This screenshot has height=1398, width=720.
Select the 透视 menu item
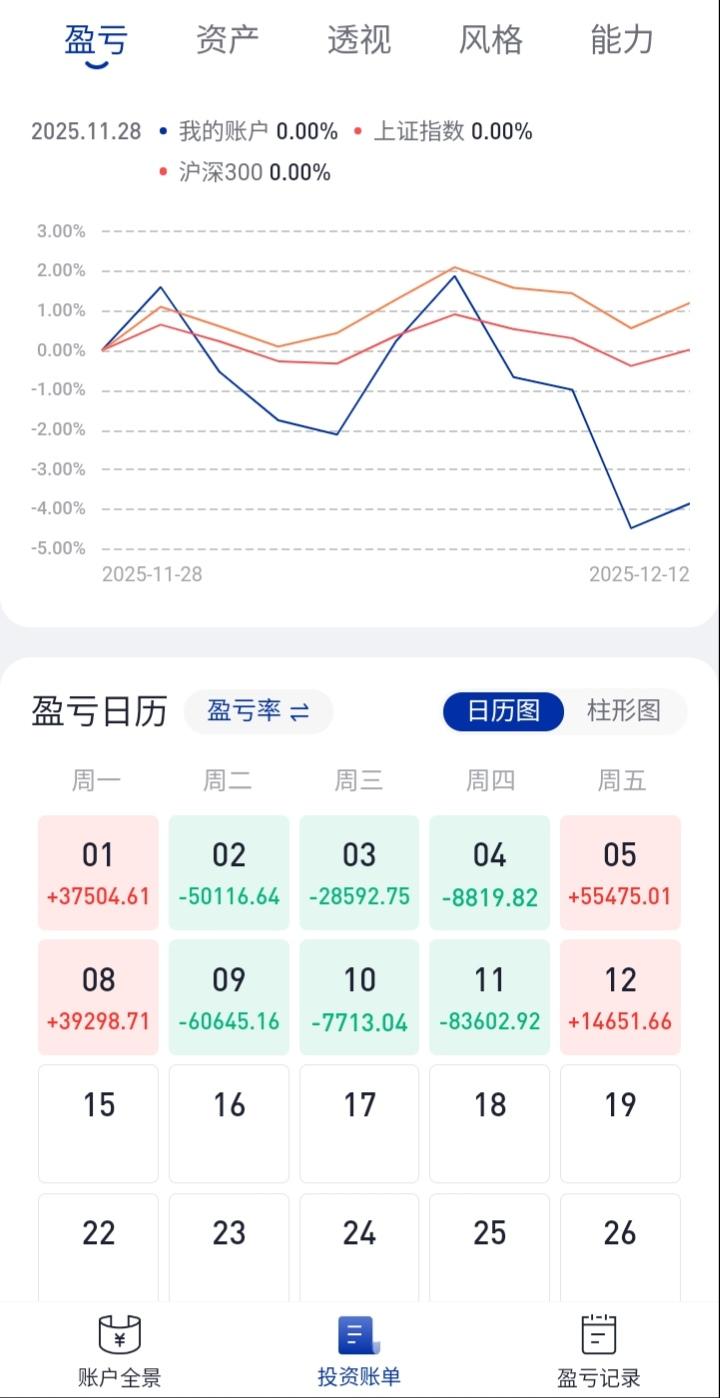click(359, 39)
